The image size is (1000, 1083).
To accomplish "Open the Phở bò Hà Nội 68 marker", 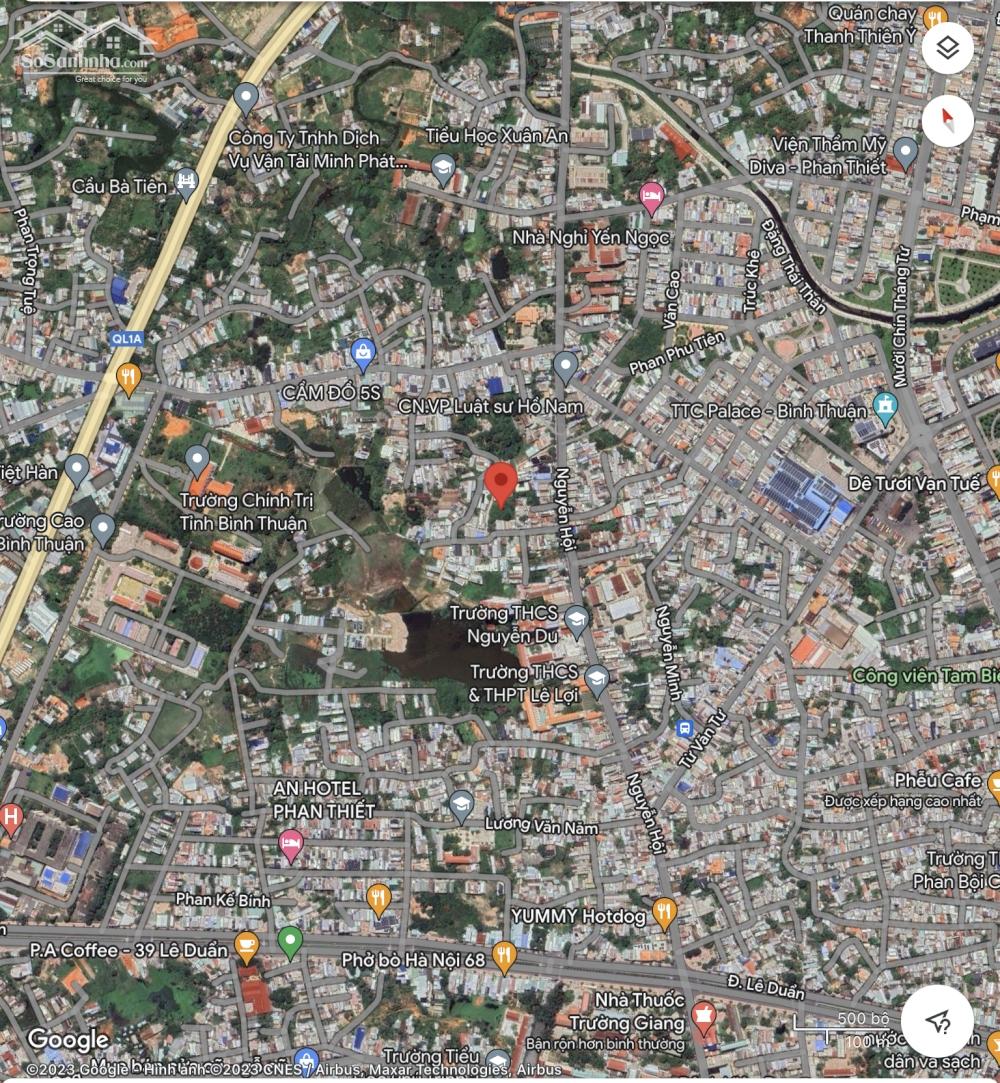I will coord(504,956).
